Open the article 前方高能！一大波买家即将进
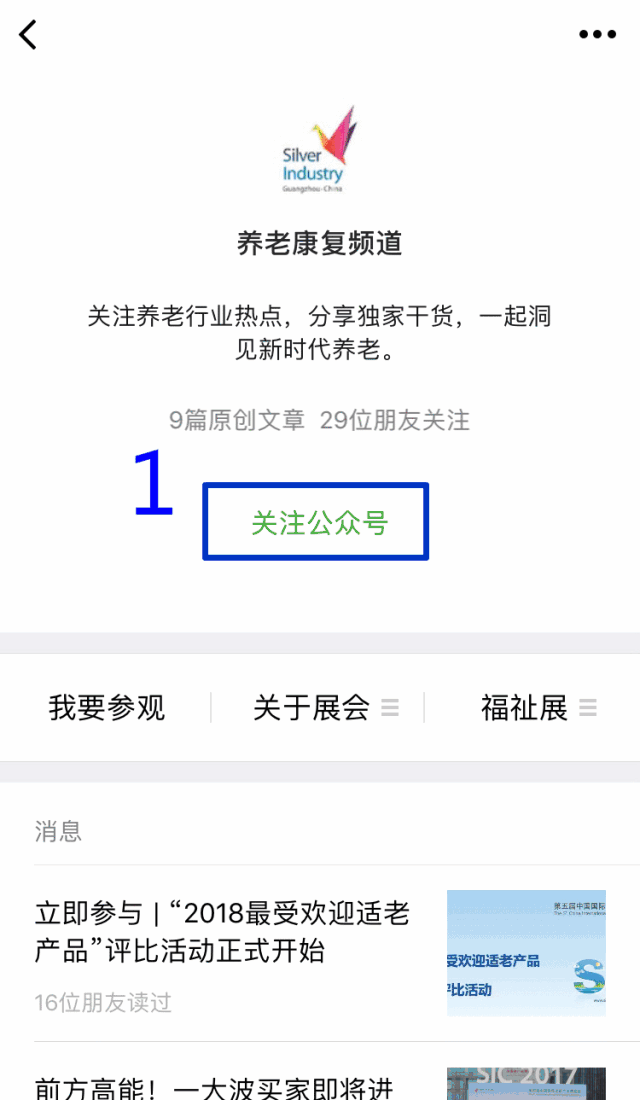640x1100 pixels. point(214,1085)
